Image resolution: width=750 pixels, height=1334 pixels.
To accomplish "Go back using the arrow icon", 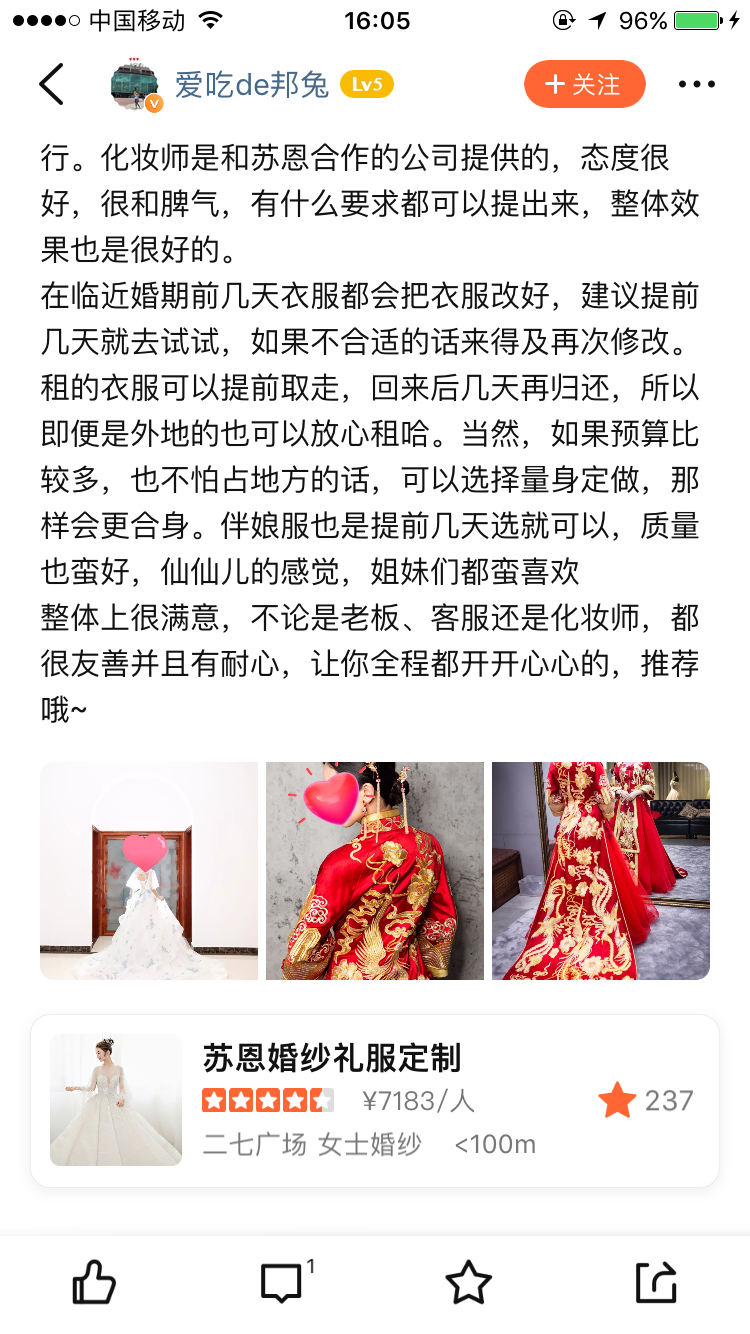I will pyautogui.click(x=51, y=84).
